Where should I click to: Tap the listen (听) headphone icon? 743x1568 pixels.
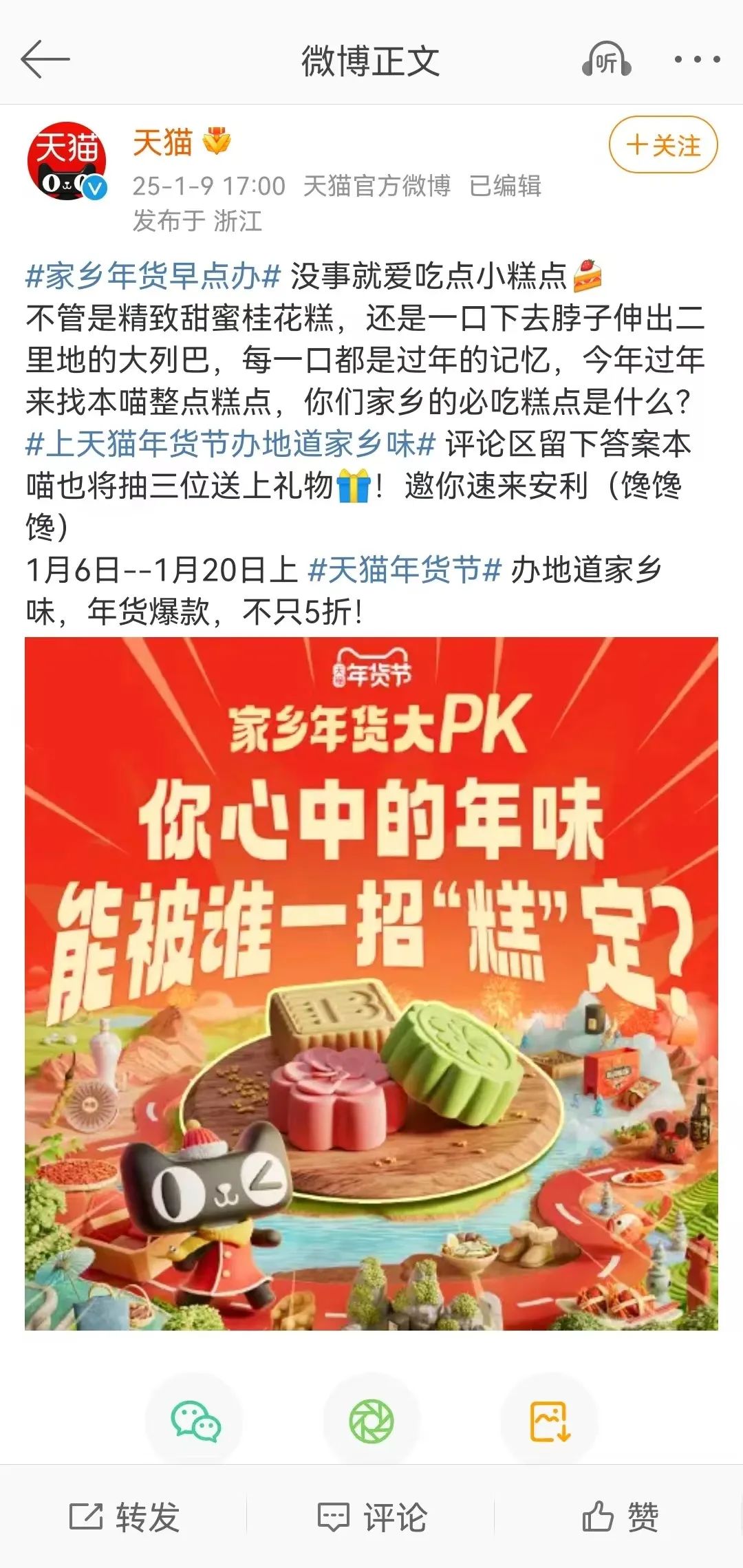[x=606, y=60]
